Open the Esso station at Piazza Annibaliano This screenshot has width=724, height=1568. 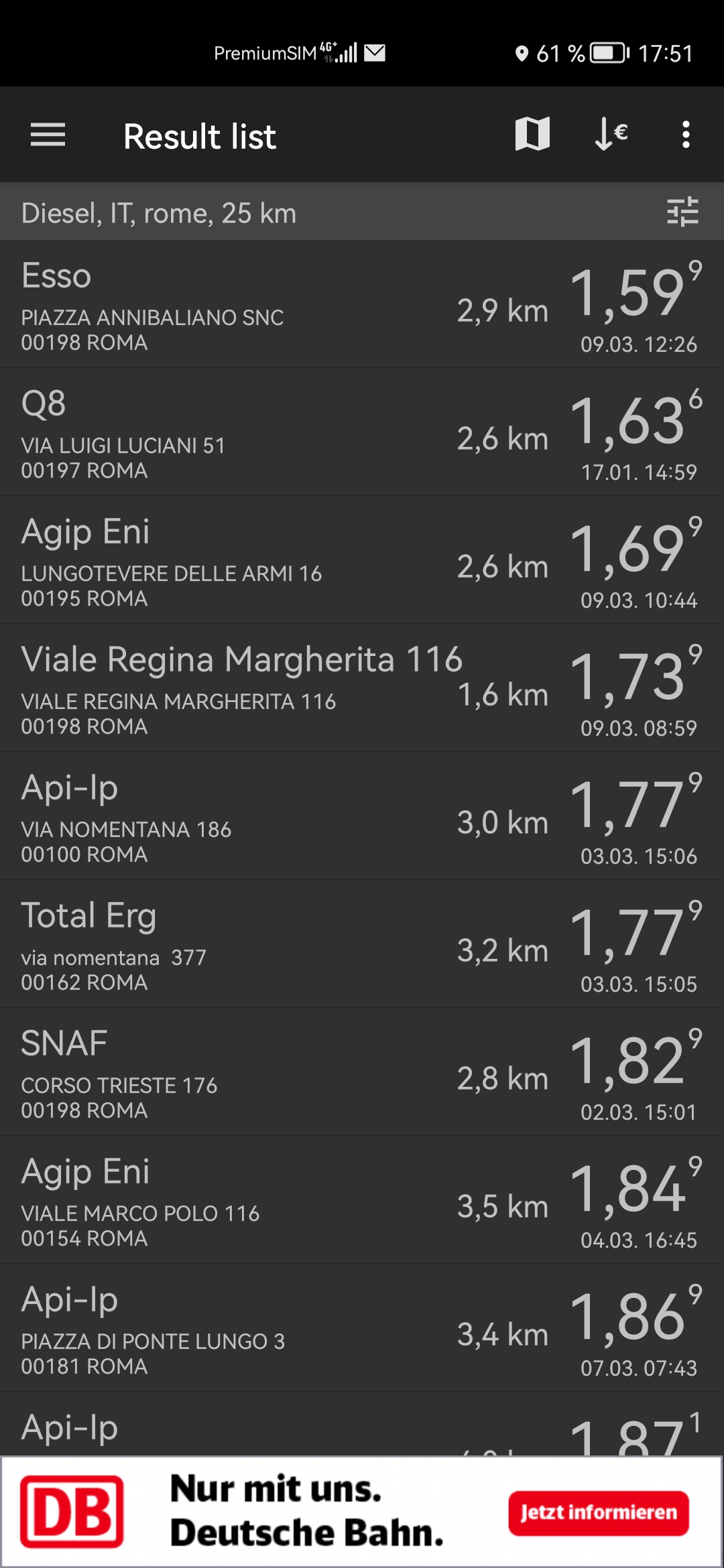point(362,305)
